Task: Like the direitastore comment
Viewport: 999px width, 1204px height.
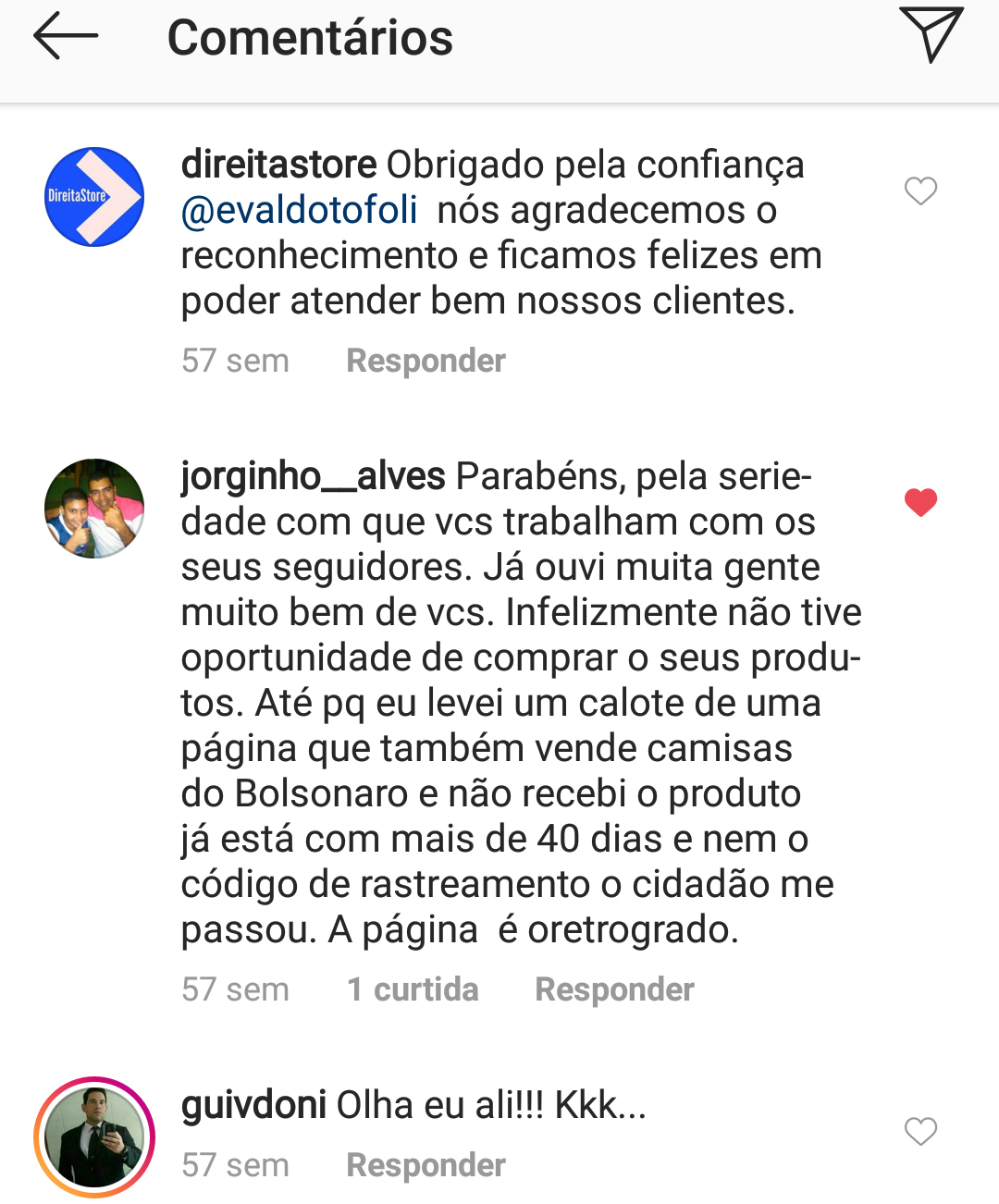Action: tap(920, 191)
